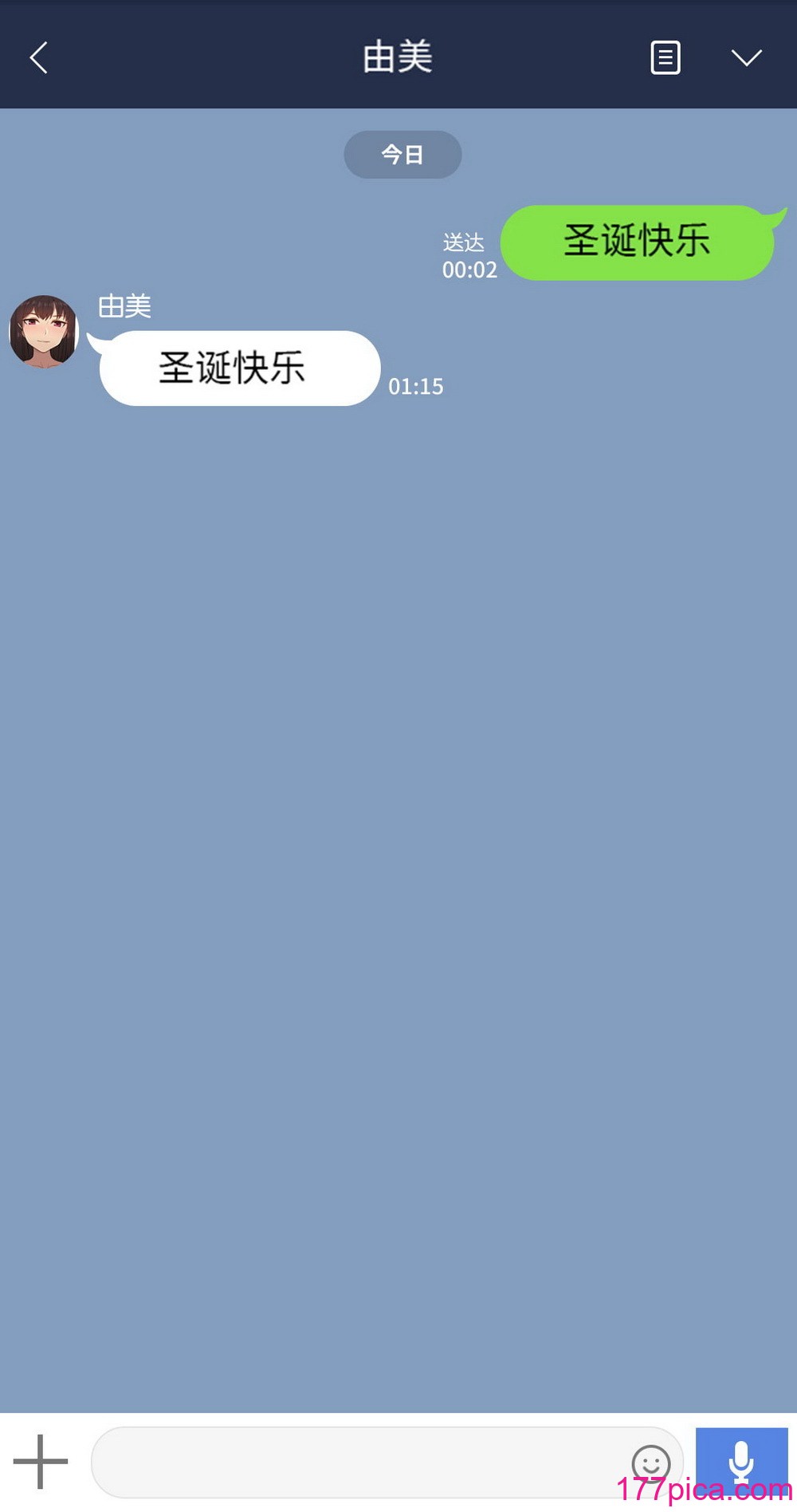Open 由美's profile avatar
The width and height of the screenshot is (797, 1512).
tap(44, 331)
